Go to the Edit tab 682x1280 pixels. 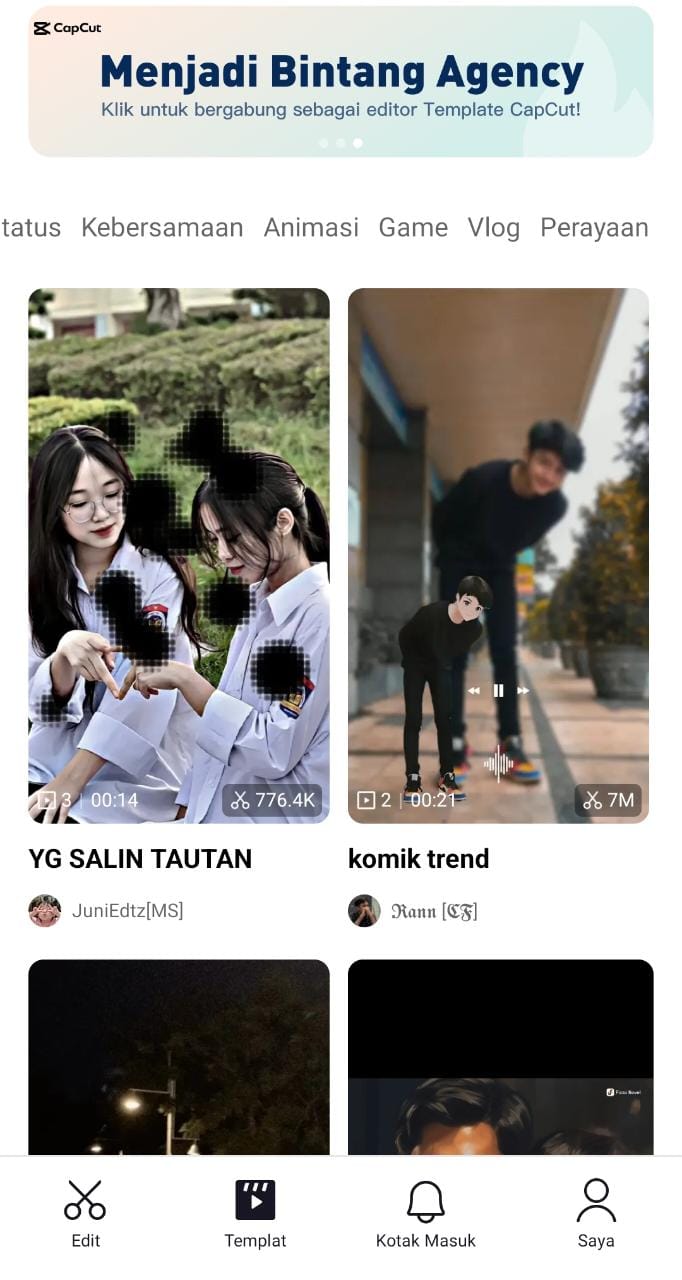[85, 1212]
